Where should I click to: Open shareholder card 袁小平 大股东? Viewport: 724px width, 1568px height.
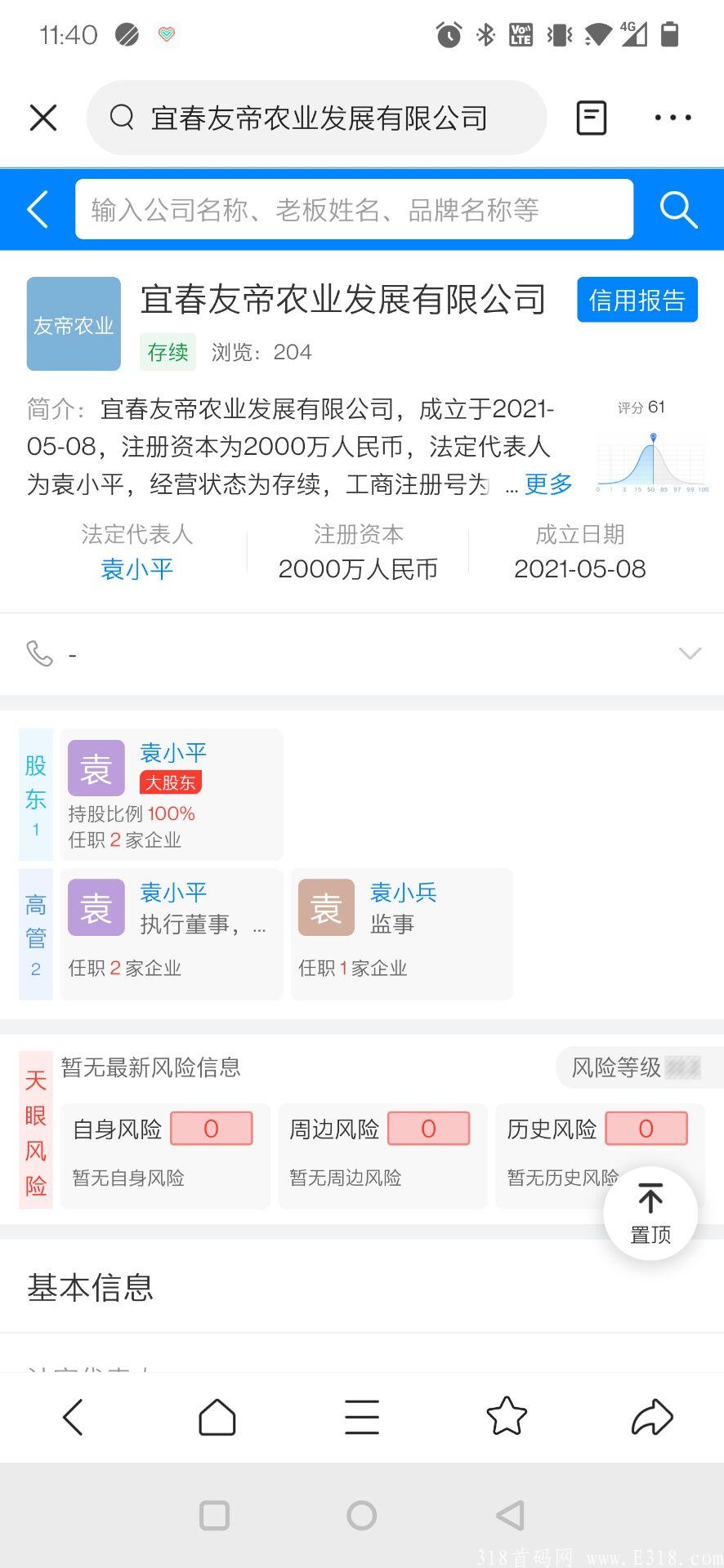[172, 794]
